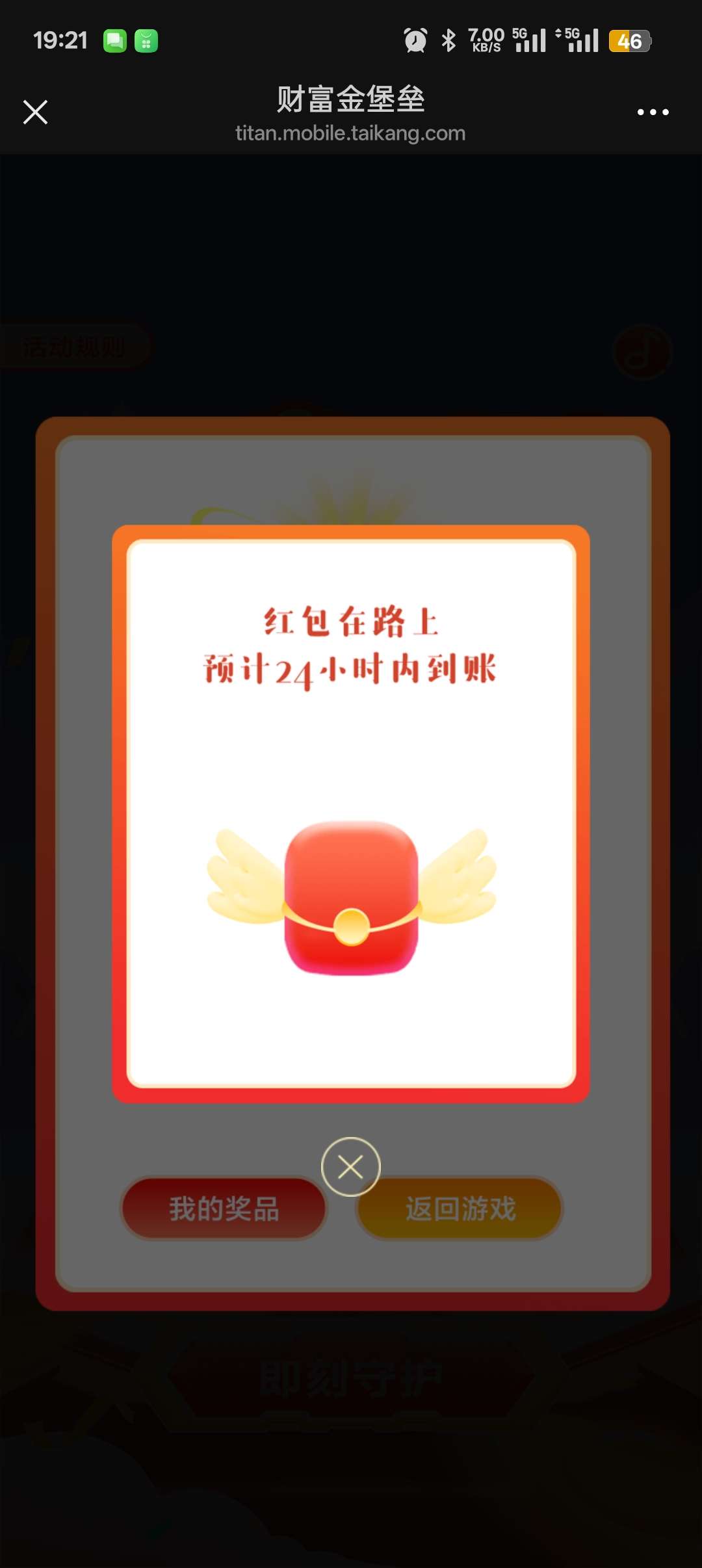Tap the 财富金堡垒 page title

(x=351, y=101)
